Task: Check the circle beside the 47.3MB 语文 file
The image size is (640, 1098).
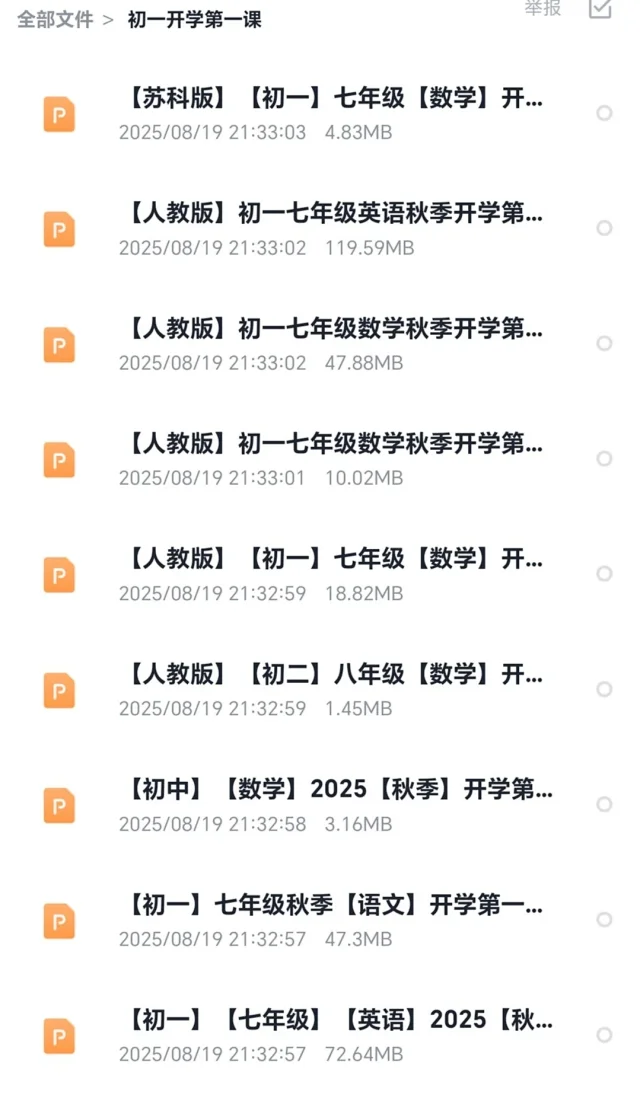Action: (604, 919)
